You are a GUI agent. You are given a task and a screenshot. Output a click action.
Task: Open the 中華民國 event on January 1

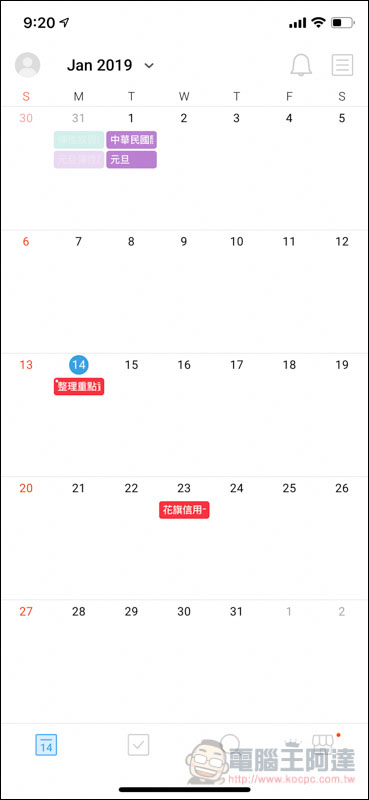click(x=132, y=139)
